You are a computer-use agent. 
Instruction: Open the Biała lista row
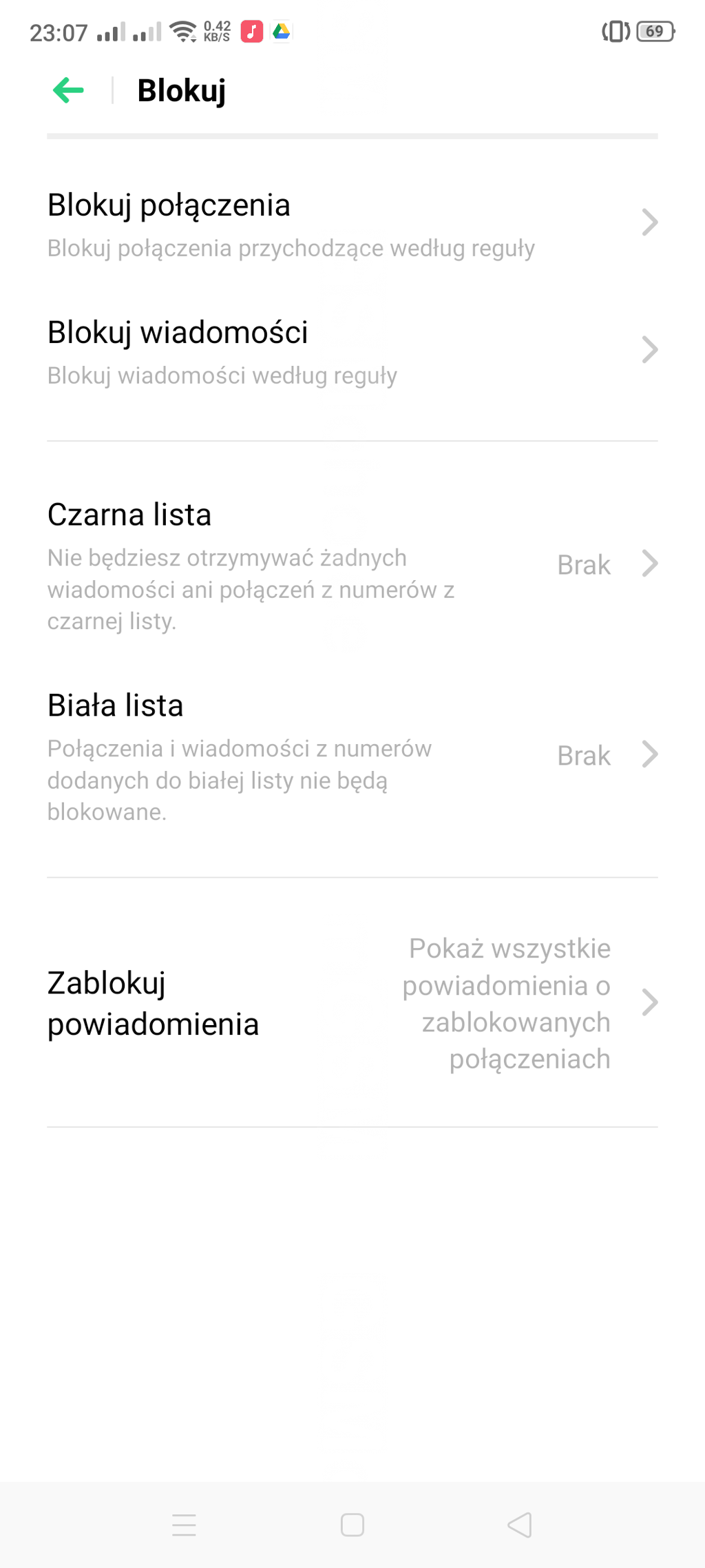pyautogui.click(x=351, y=756)
